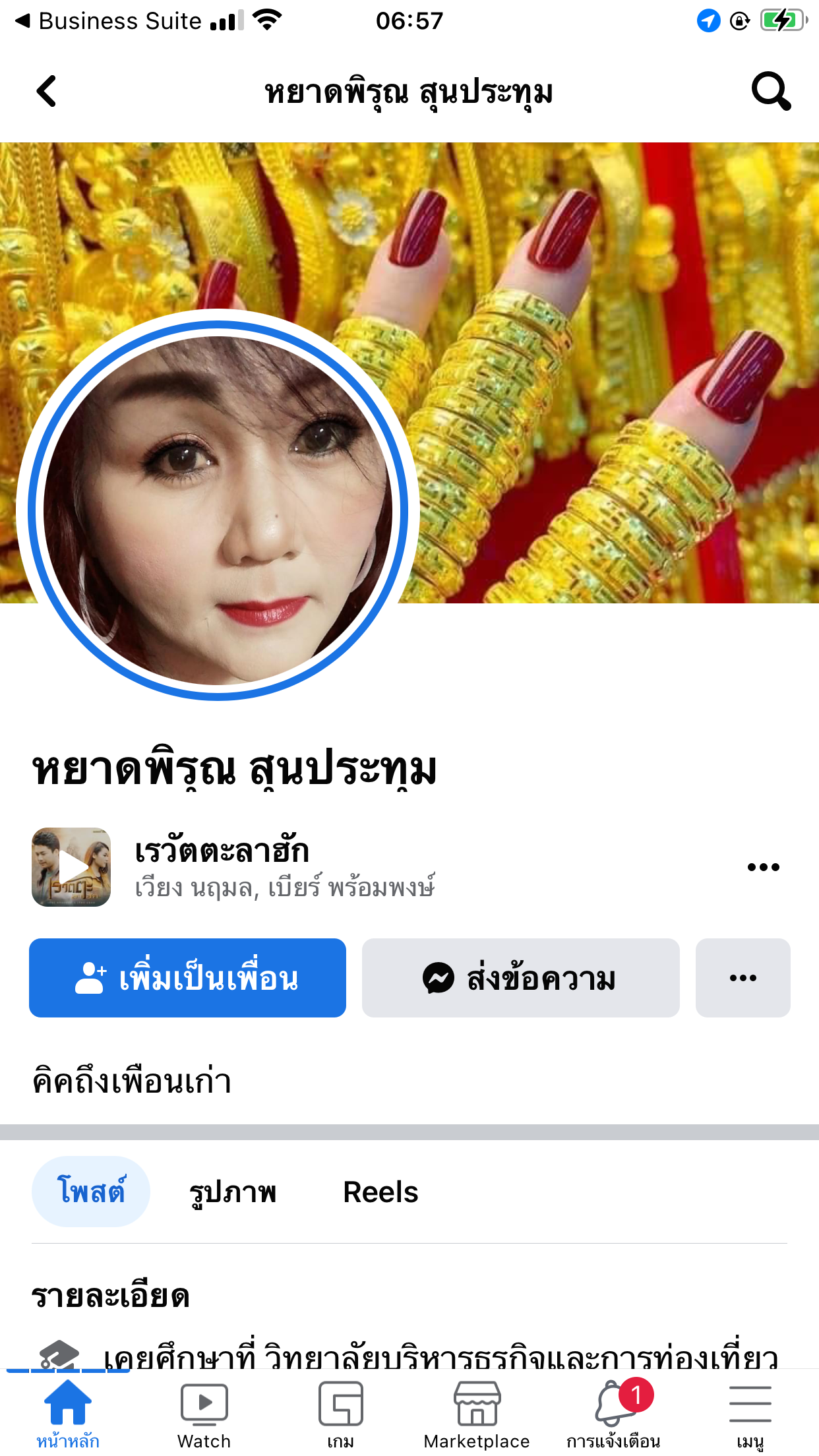
Task: Select the โพสต์ tab
Action: (91, 1192)
